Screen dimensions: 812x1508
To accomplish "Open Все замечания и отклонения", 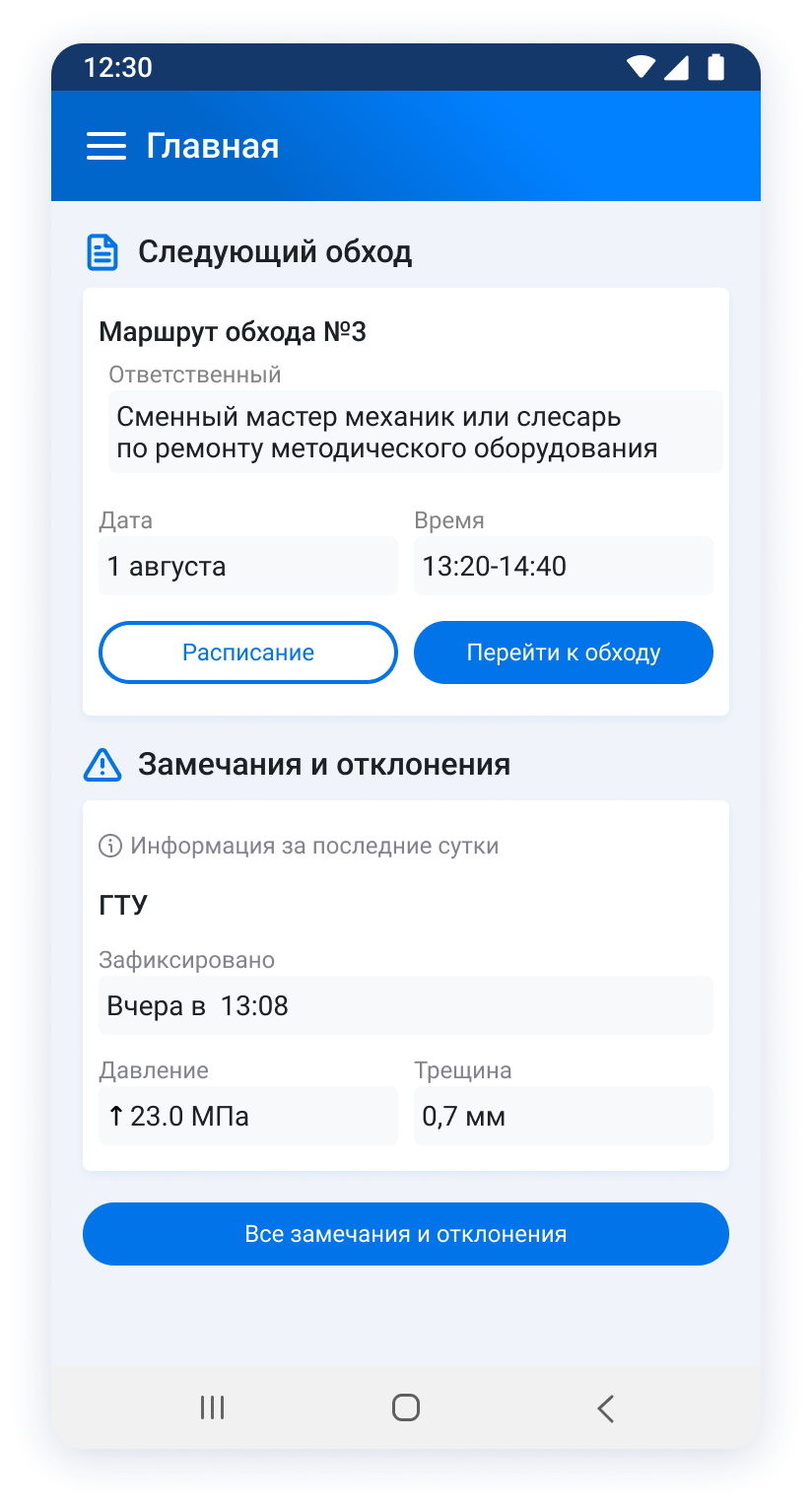I will (x=405, y=1233).
